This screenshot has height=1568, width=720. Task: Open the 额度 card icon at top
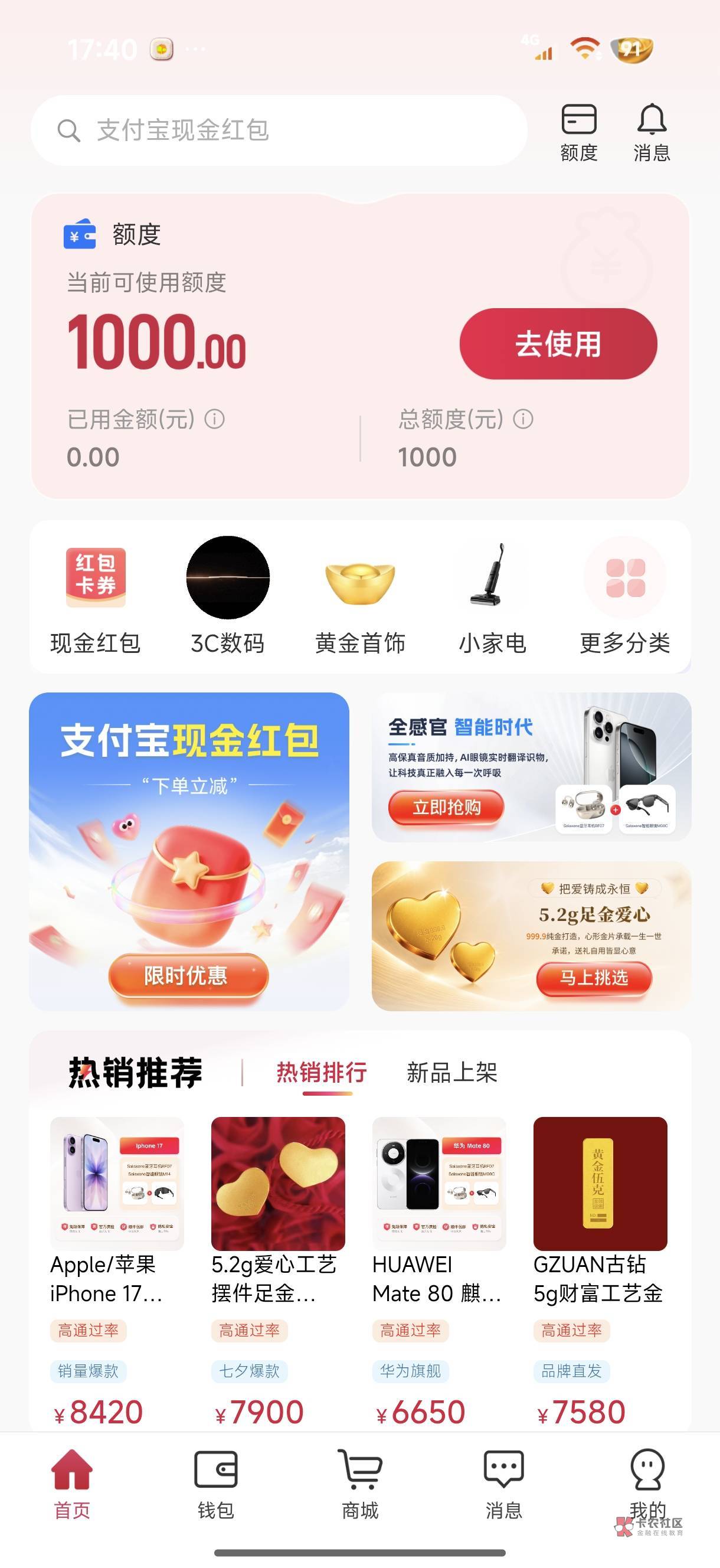click(x=579, y=132)
